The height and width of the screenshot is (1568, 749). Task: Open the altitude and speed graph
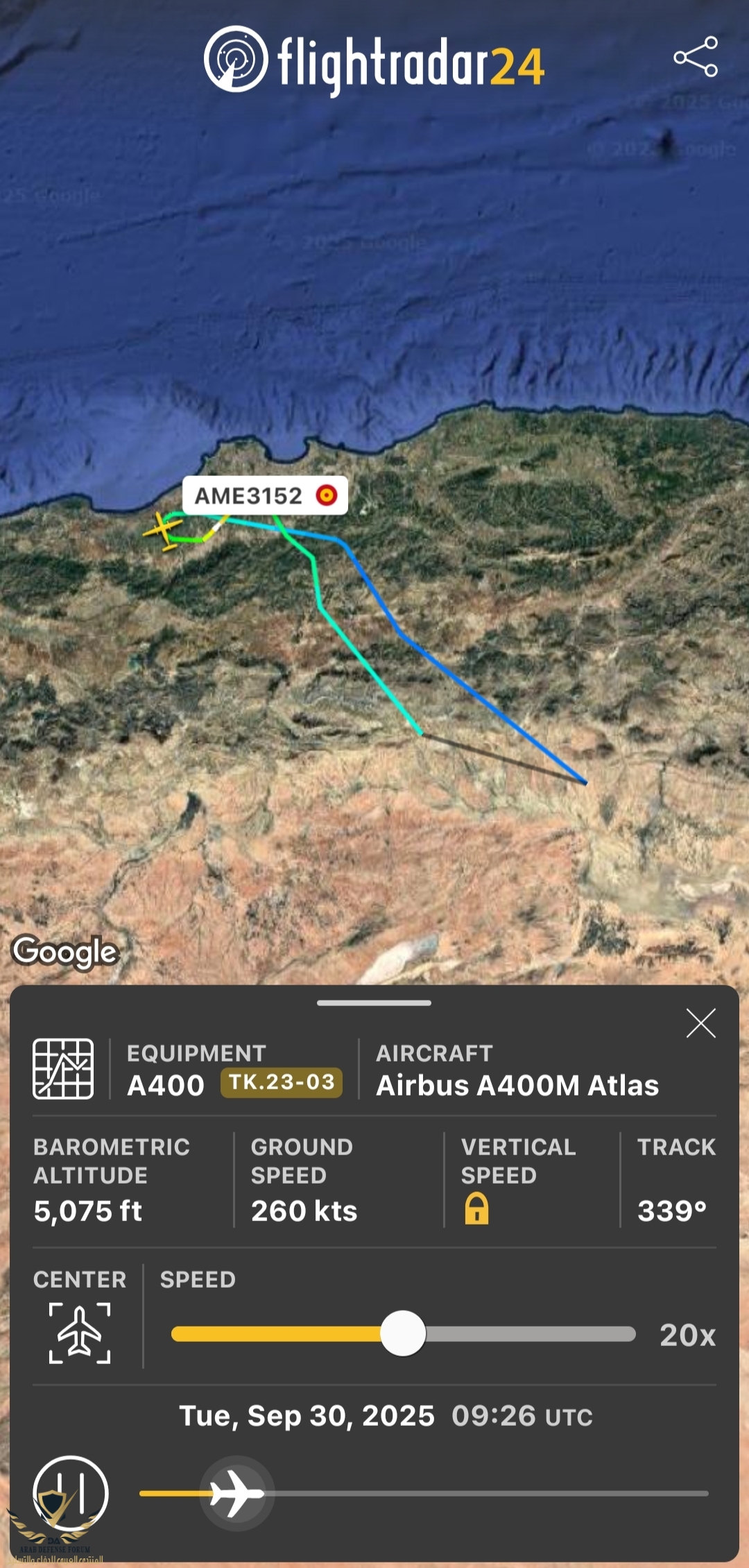point(63,1069)
